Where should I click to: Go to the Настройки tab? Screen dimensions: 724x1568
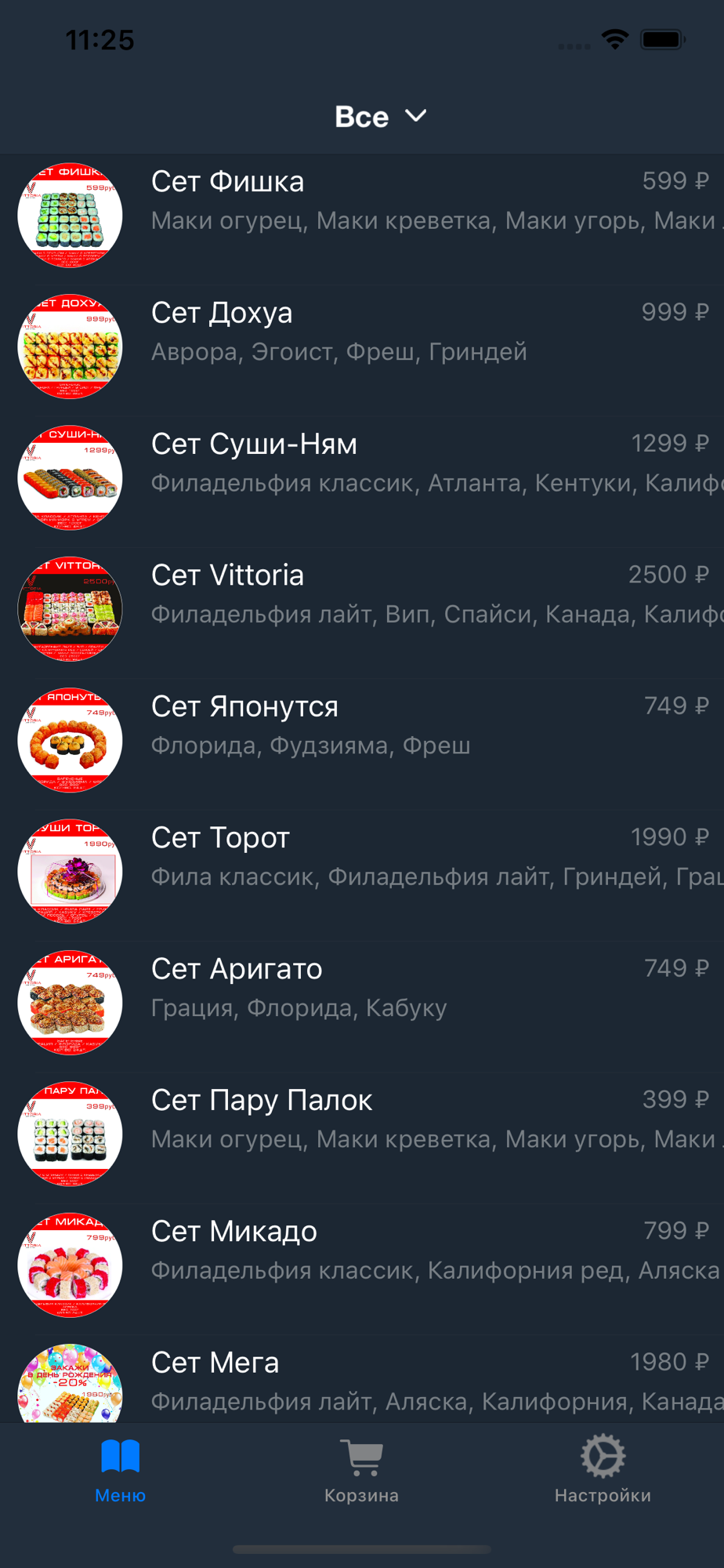coord(603,1472)
